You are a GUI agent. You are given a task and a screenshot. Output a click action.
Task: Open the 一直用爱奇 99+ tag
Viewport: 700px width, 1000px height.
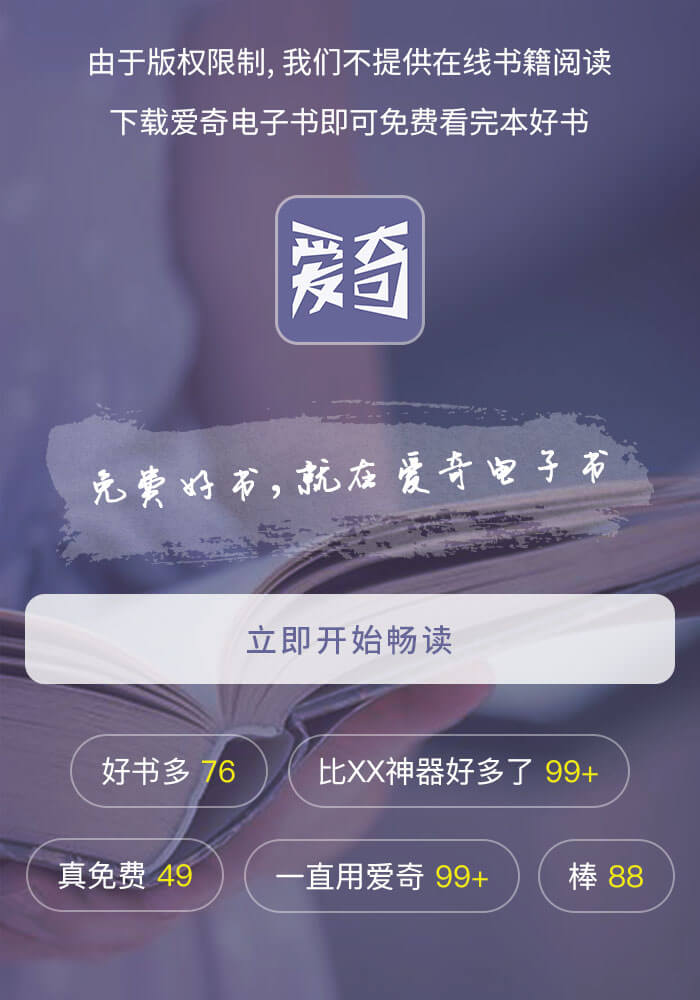coord(381,876)
